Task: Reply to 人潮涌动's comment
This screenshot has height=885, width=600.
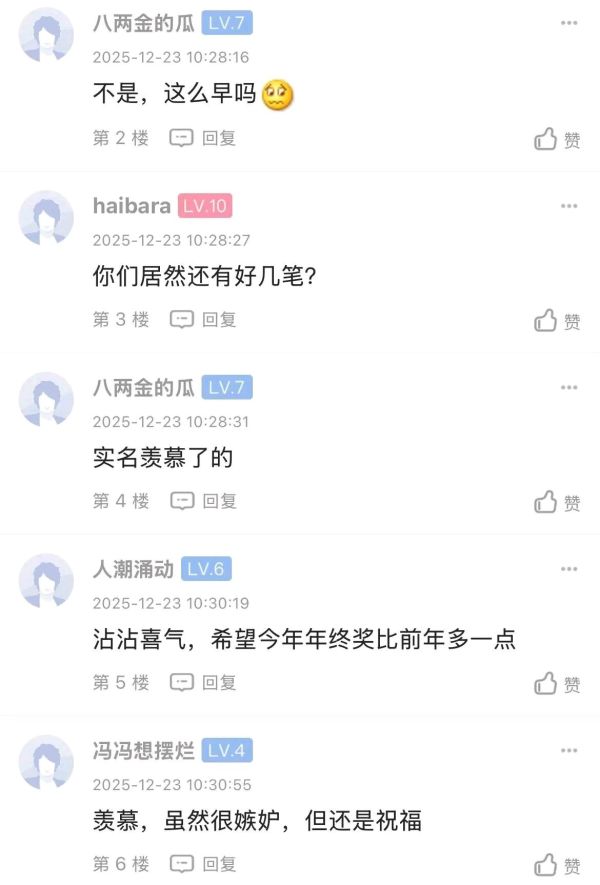Action: point(203,683)
